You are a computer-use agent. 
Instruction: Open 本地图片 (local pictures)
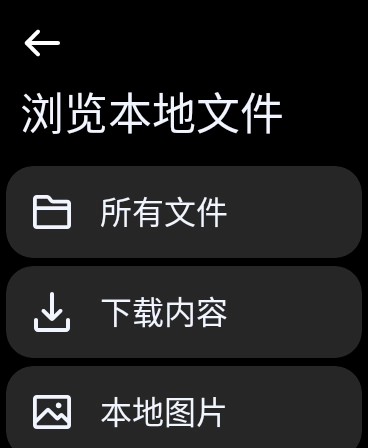pyautogui.click(x=184, y=408)
